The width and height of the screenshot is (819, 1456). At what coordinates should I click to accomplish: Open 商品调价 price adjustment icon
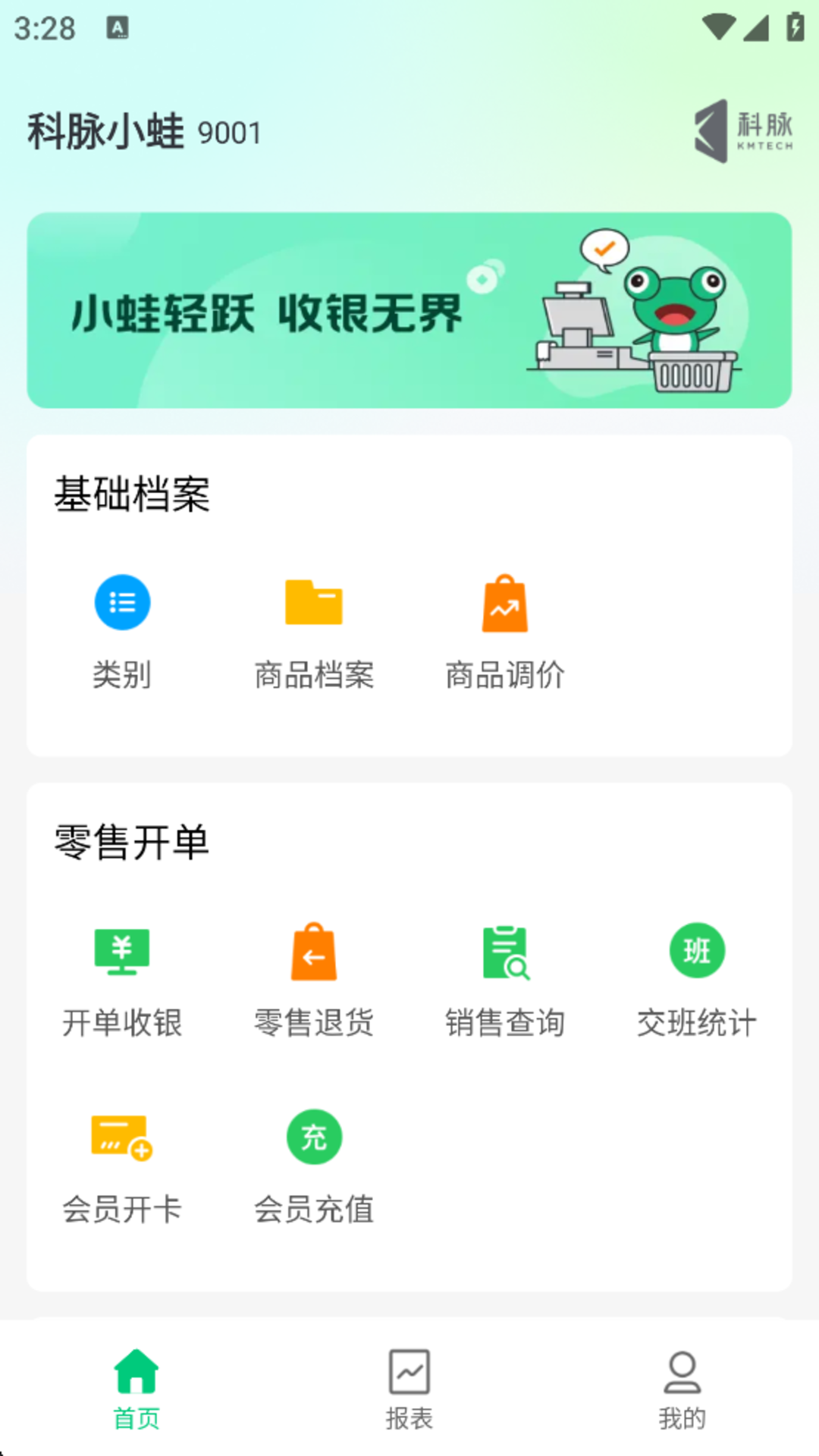[506, 601]
